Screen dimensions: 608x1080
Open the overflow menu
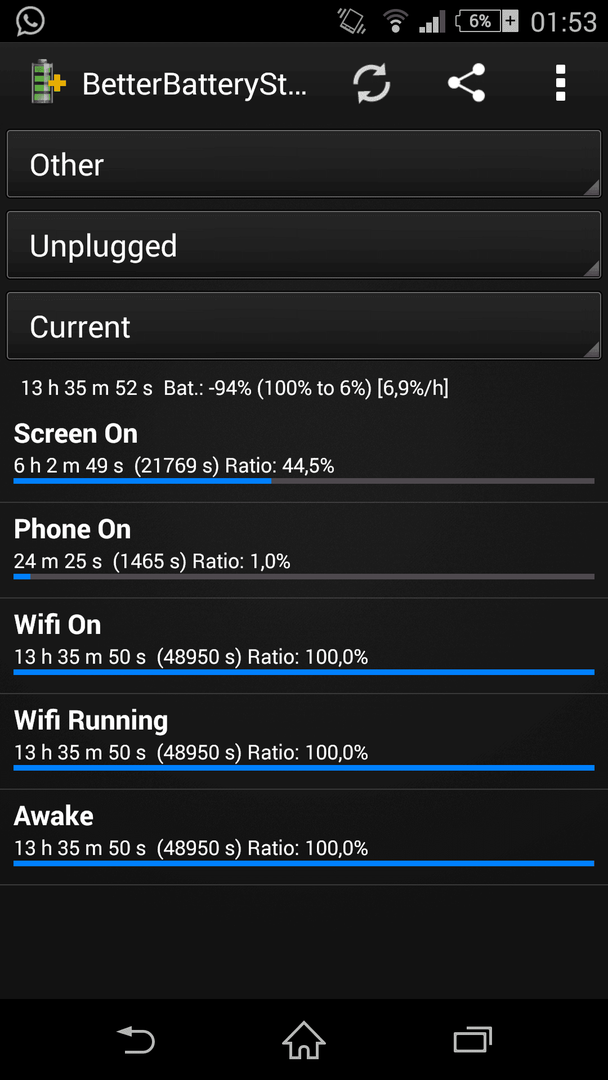[560, 83]
